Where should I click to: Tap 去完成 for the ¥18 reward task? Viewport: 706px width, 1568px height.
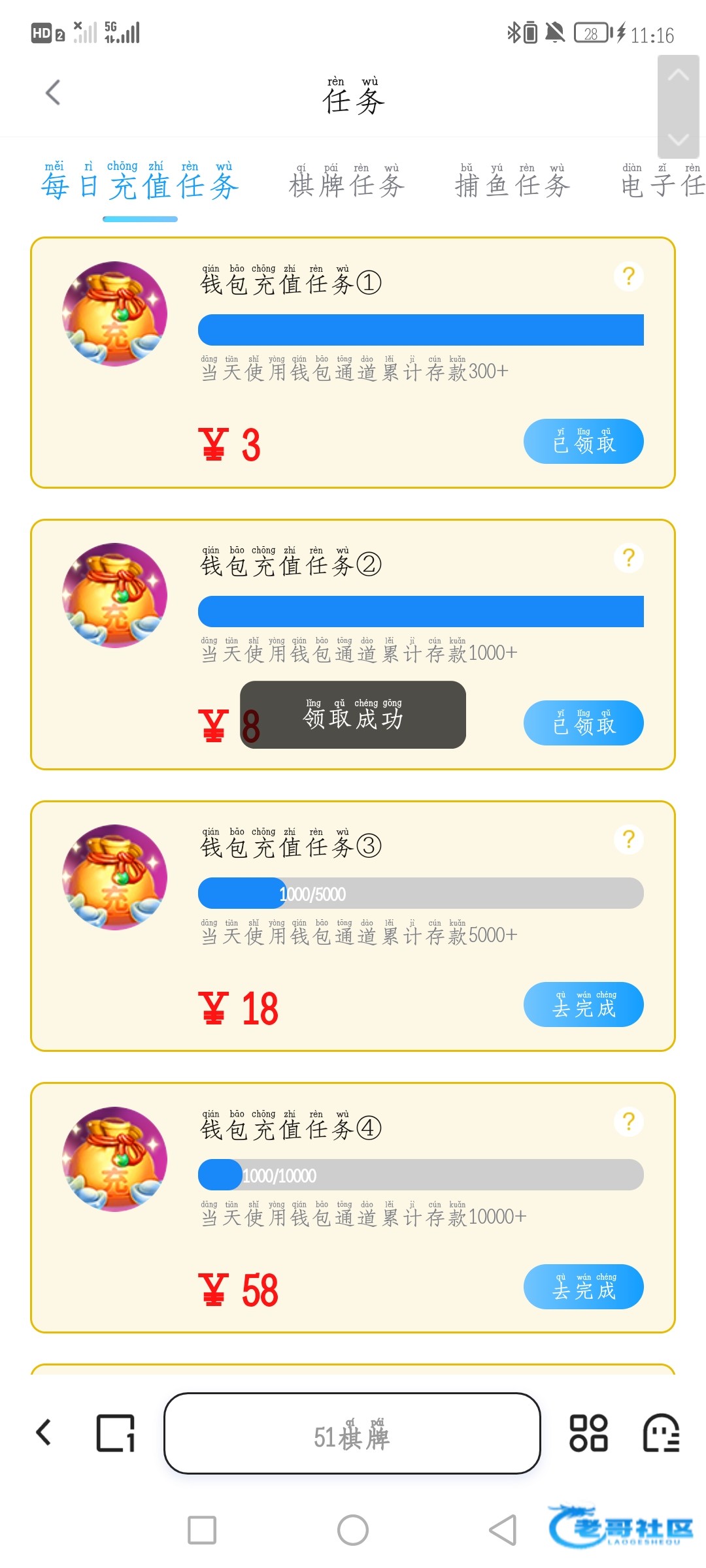click(x=583, y=1005)
